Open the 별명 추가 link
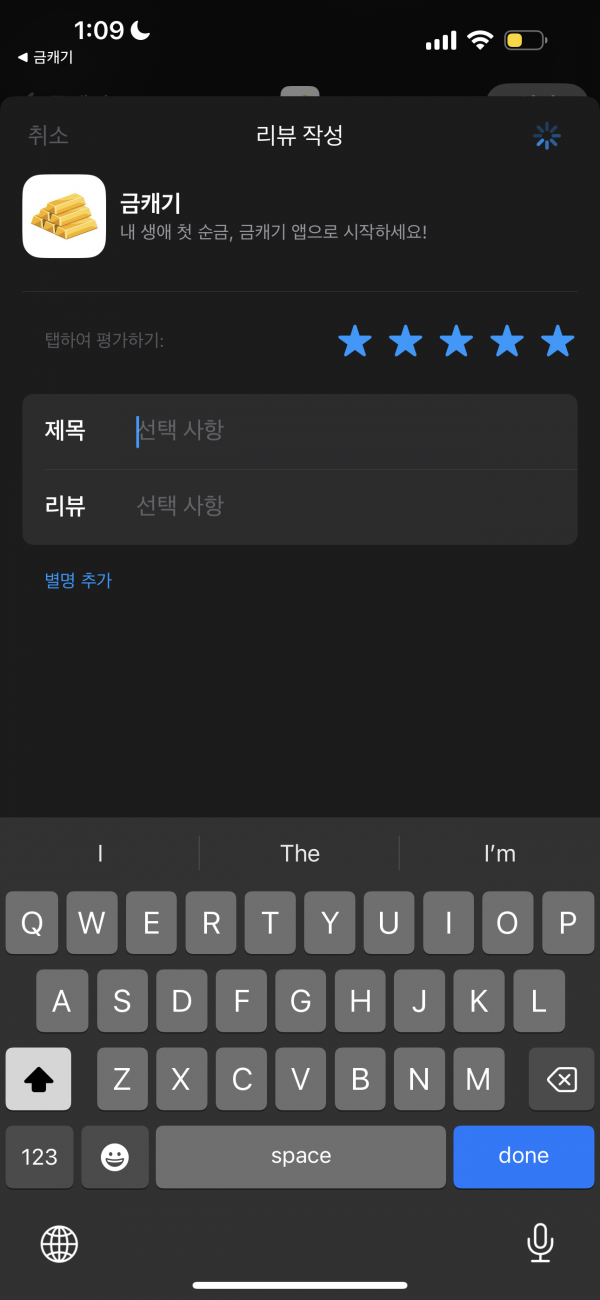This screenshot has height=1300, width=600. click(78, 580)
